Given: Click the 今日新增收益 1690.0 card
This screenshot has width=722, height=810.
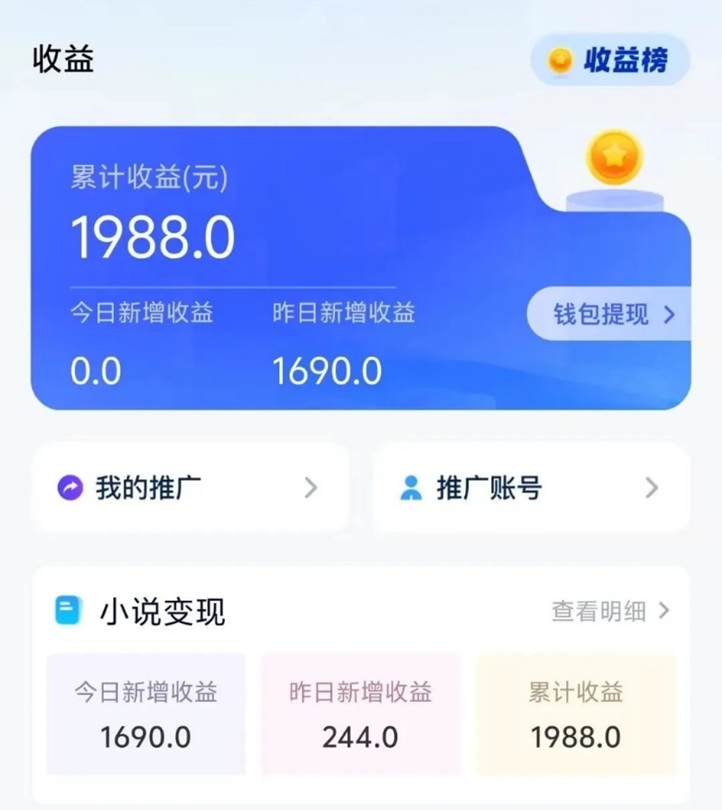Looking at the screenshot, I should 145,712.
